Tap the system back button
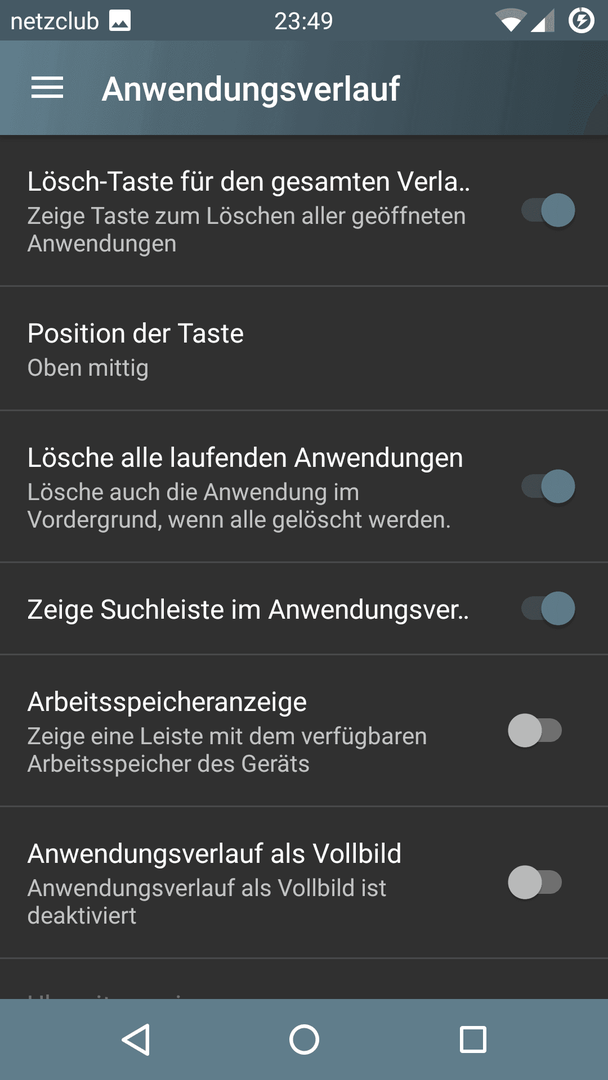This screenshot has height=1080, width=608. click(136, 1039)
